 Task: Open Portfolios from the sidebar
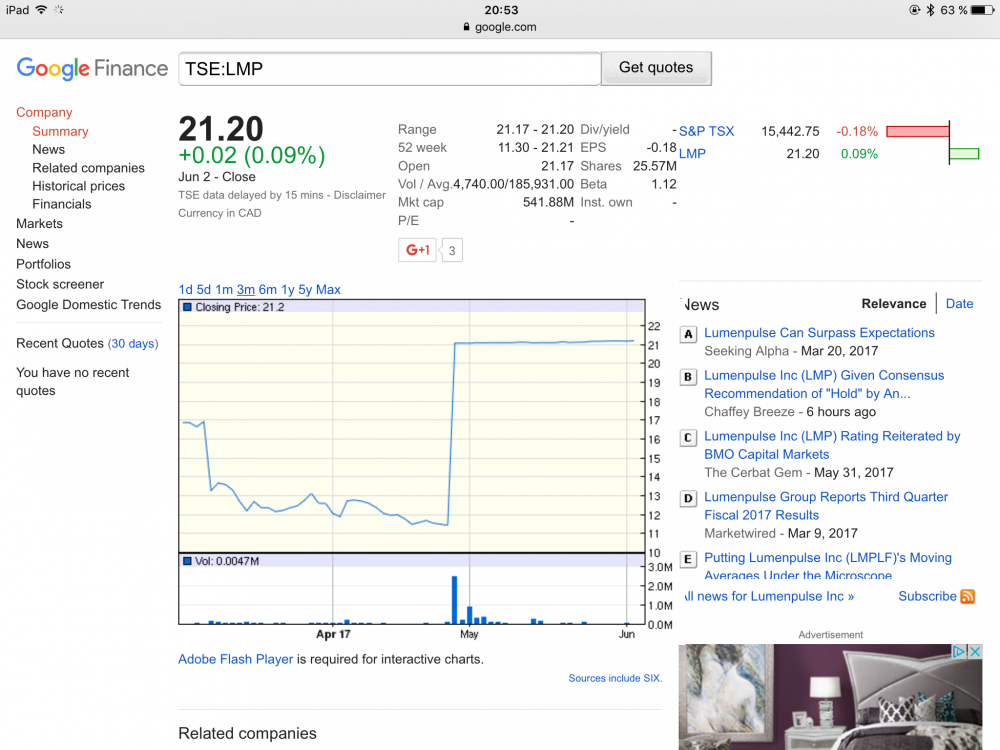(43, 264)
